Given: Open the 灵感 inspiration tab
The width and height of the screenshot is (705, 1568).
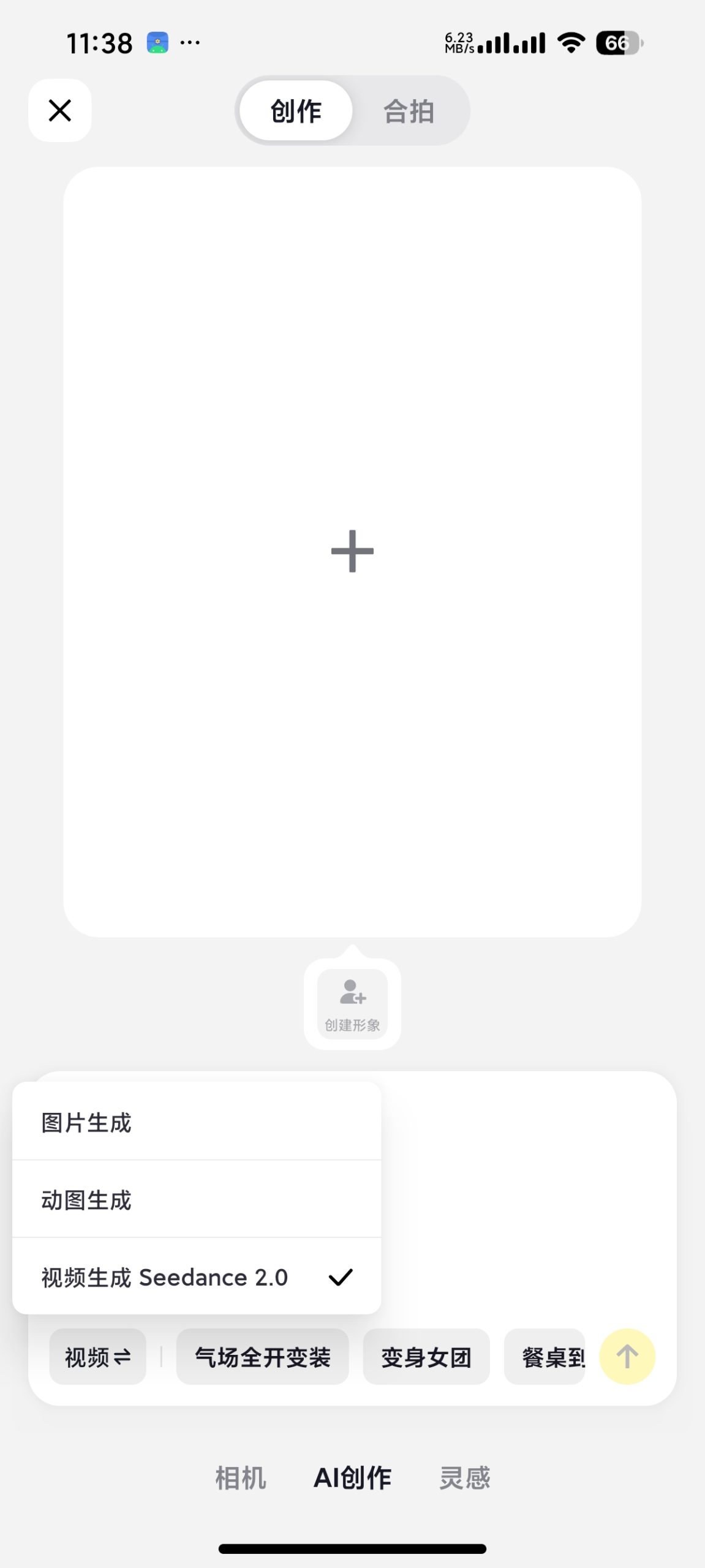Looking at the screenshot, I should pos(464,1477).
